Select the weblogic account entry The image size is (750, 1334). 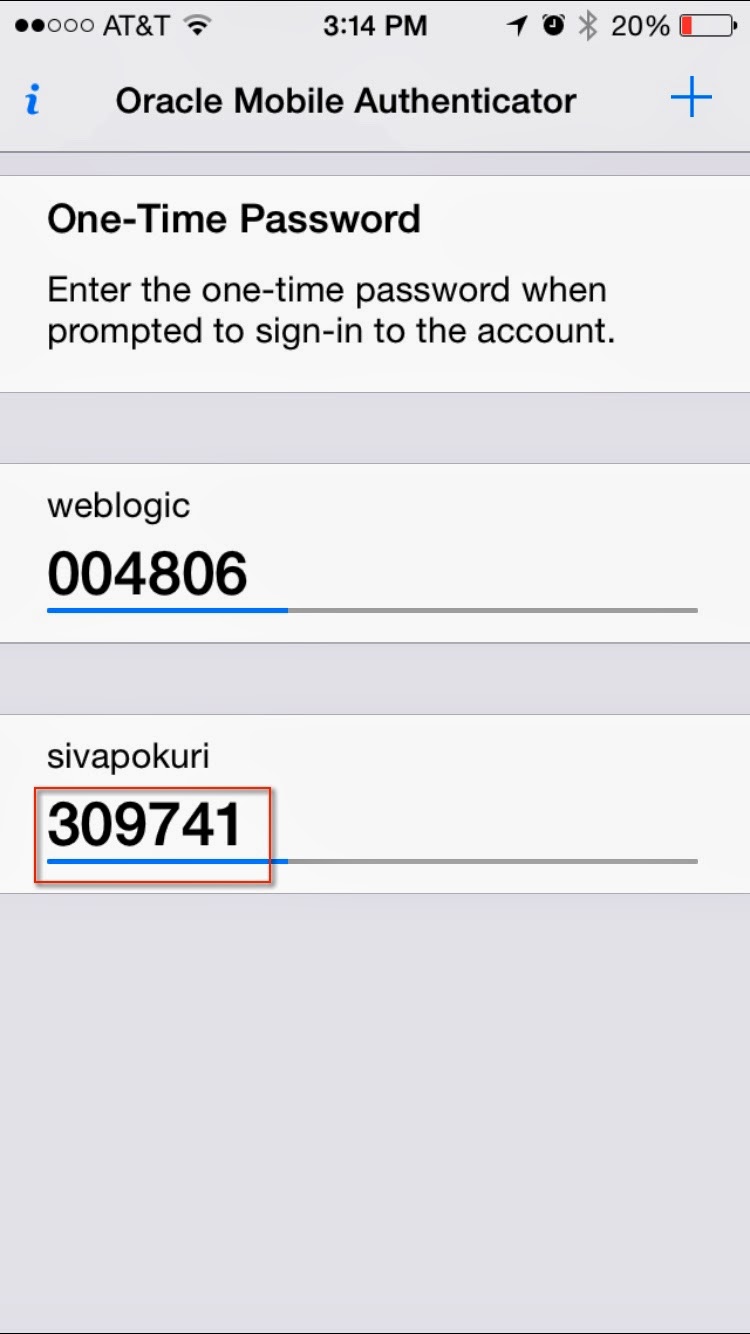pyautogui.click(x=374, y=553)
